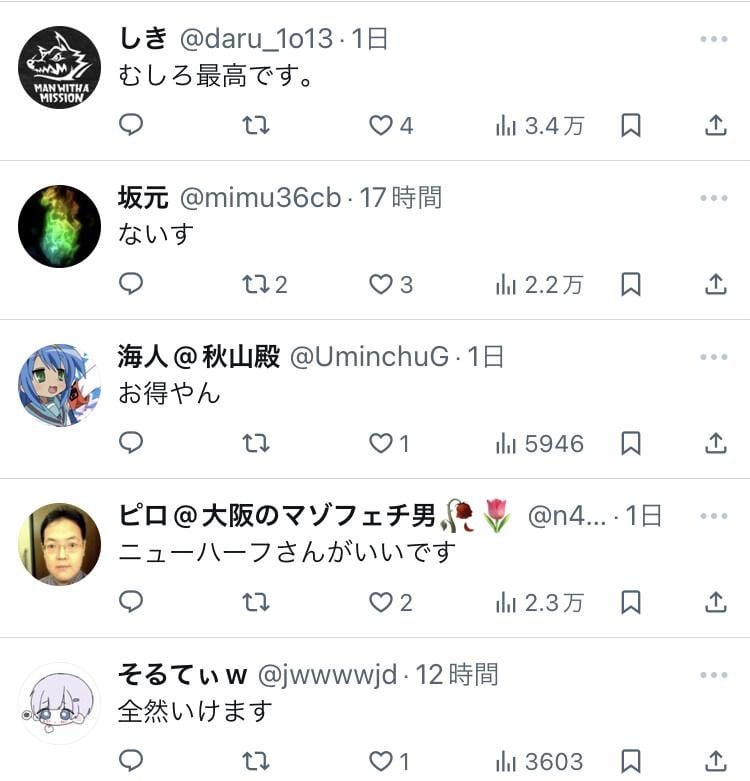
Task: Like しき's tweet むしろ最高です
Action: [381, 125]
